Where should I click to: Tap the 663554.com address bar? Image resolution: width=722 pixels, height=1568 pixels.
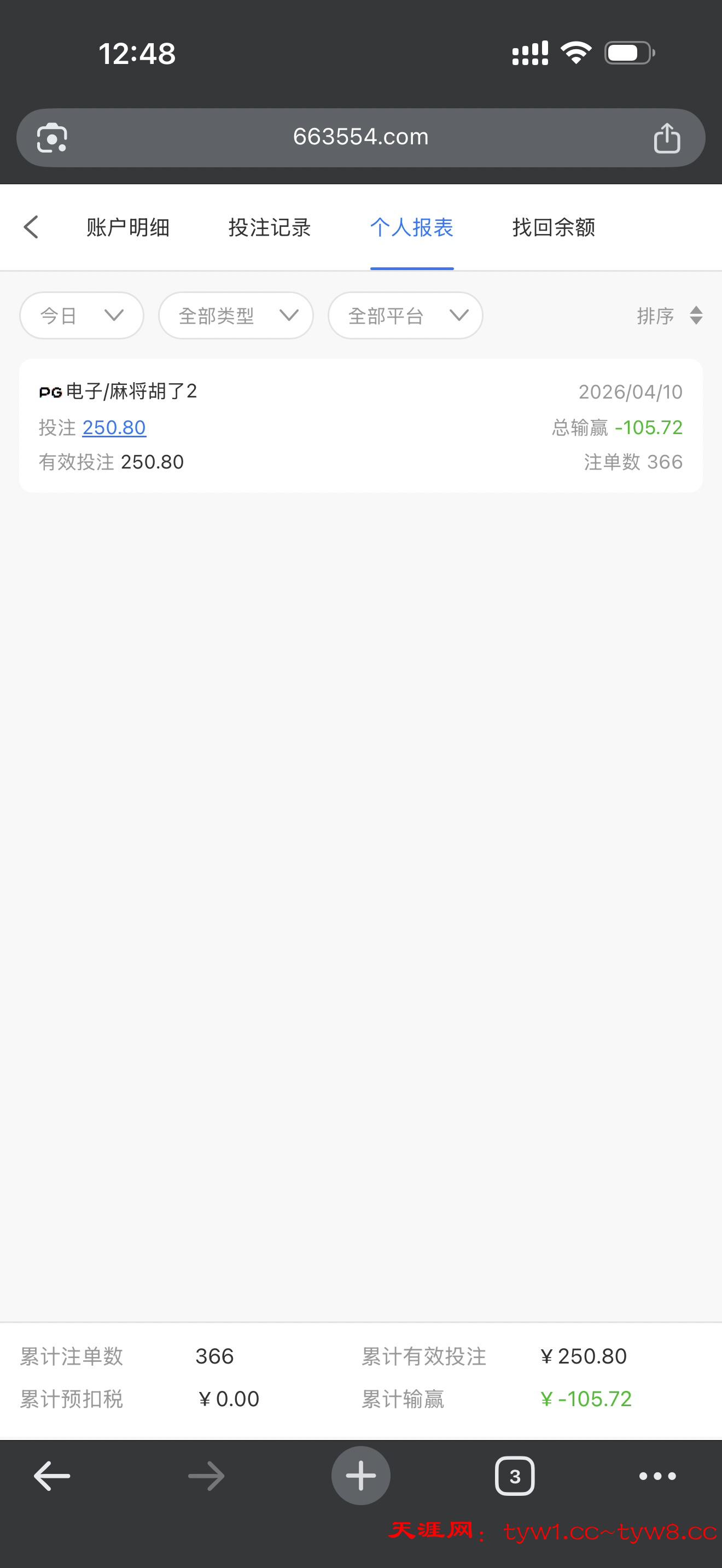tap(360, 138)
